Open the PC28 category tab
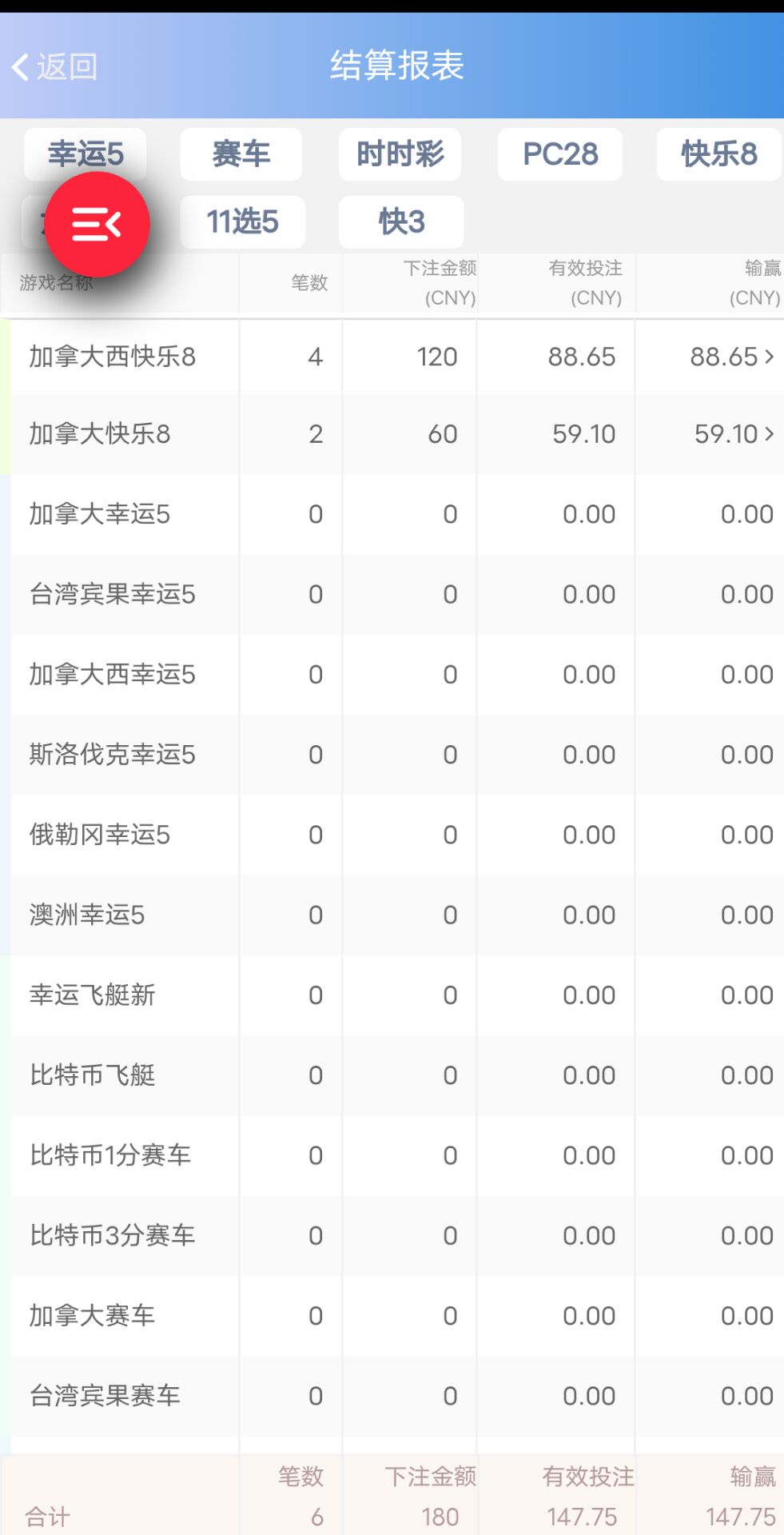Viewport: 784px width, 1535px height. click(559, 154)
